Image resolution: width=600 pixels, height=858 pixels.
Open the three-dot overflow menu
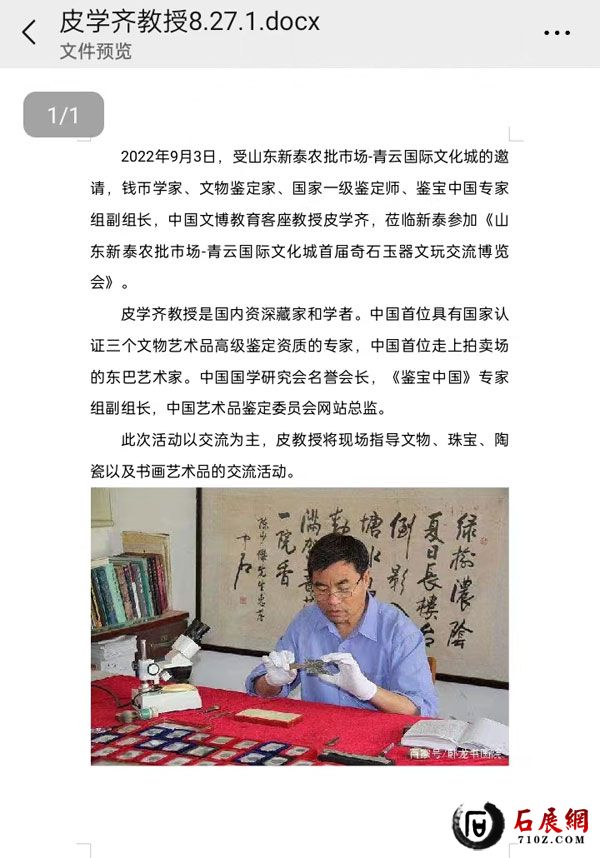tap(557, 33)
